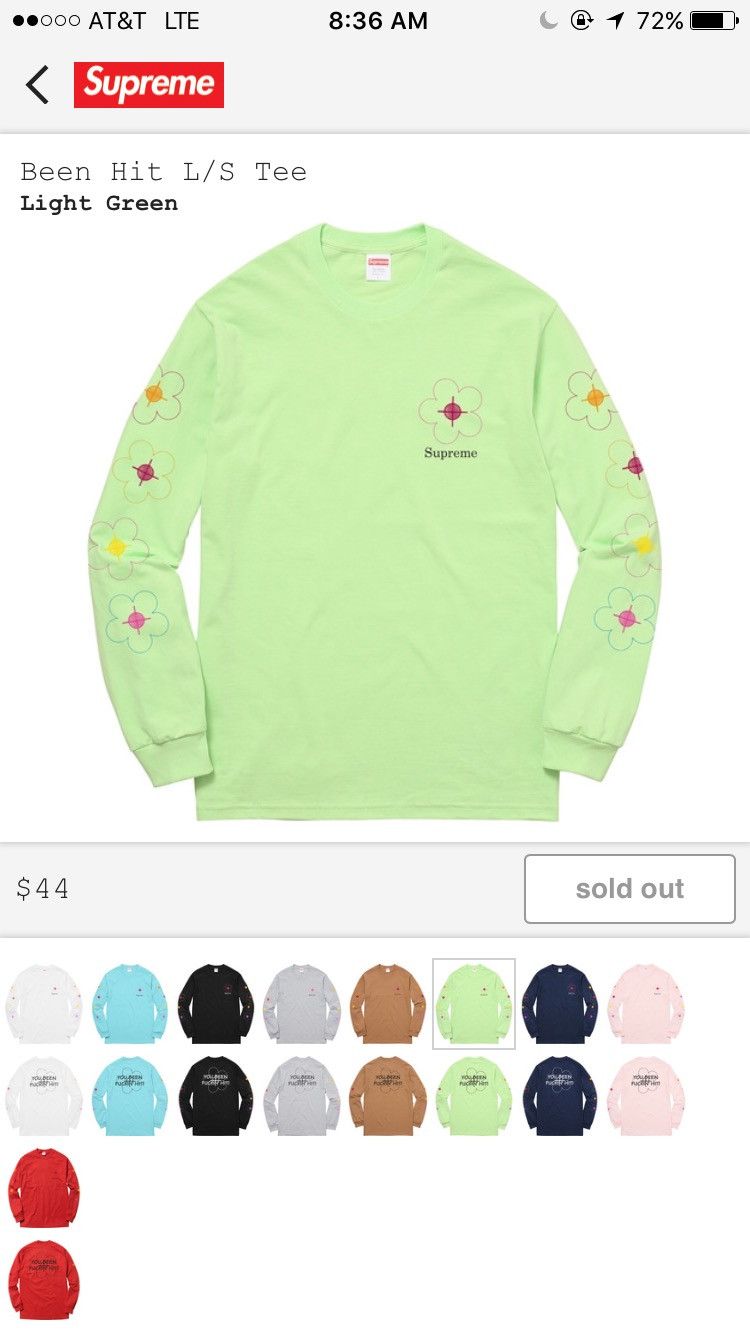Choose the black front-view tee thumbnail

coord(216,1004)
